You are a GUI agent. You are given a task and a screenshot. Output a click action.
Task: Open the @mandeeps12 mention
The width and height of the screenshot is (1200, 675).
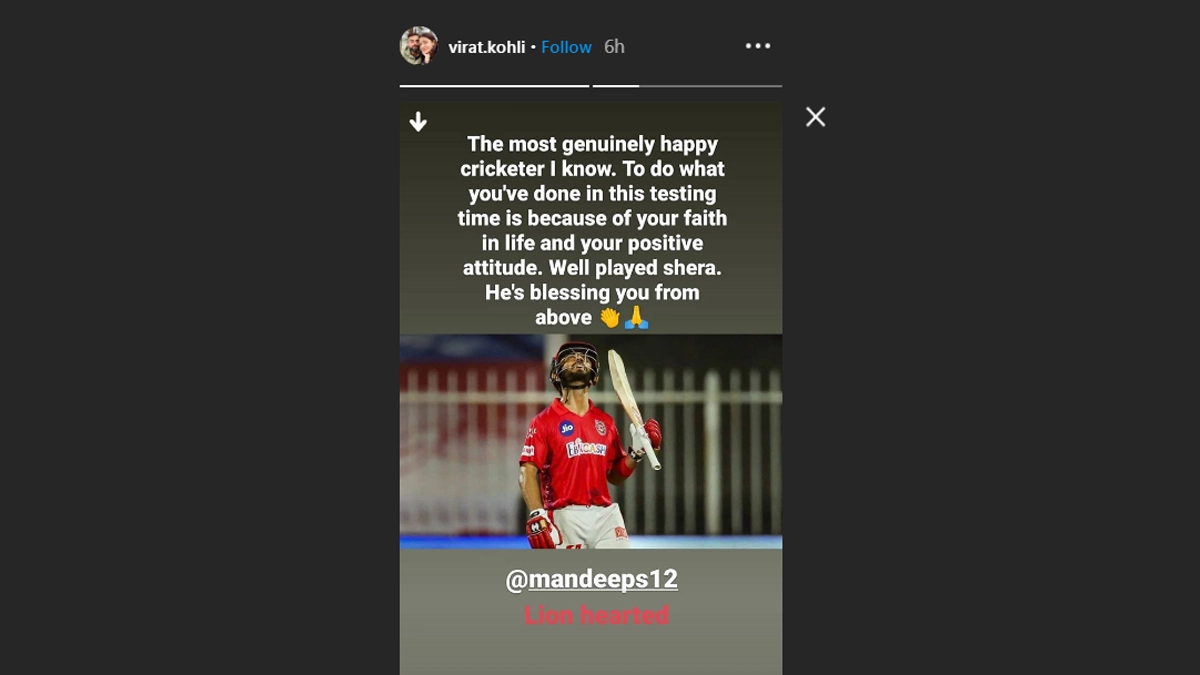pyautogui.click(x=591, y=580)
